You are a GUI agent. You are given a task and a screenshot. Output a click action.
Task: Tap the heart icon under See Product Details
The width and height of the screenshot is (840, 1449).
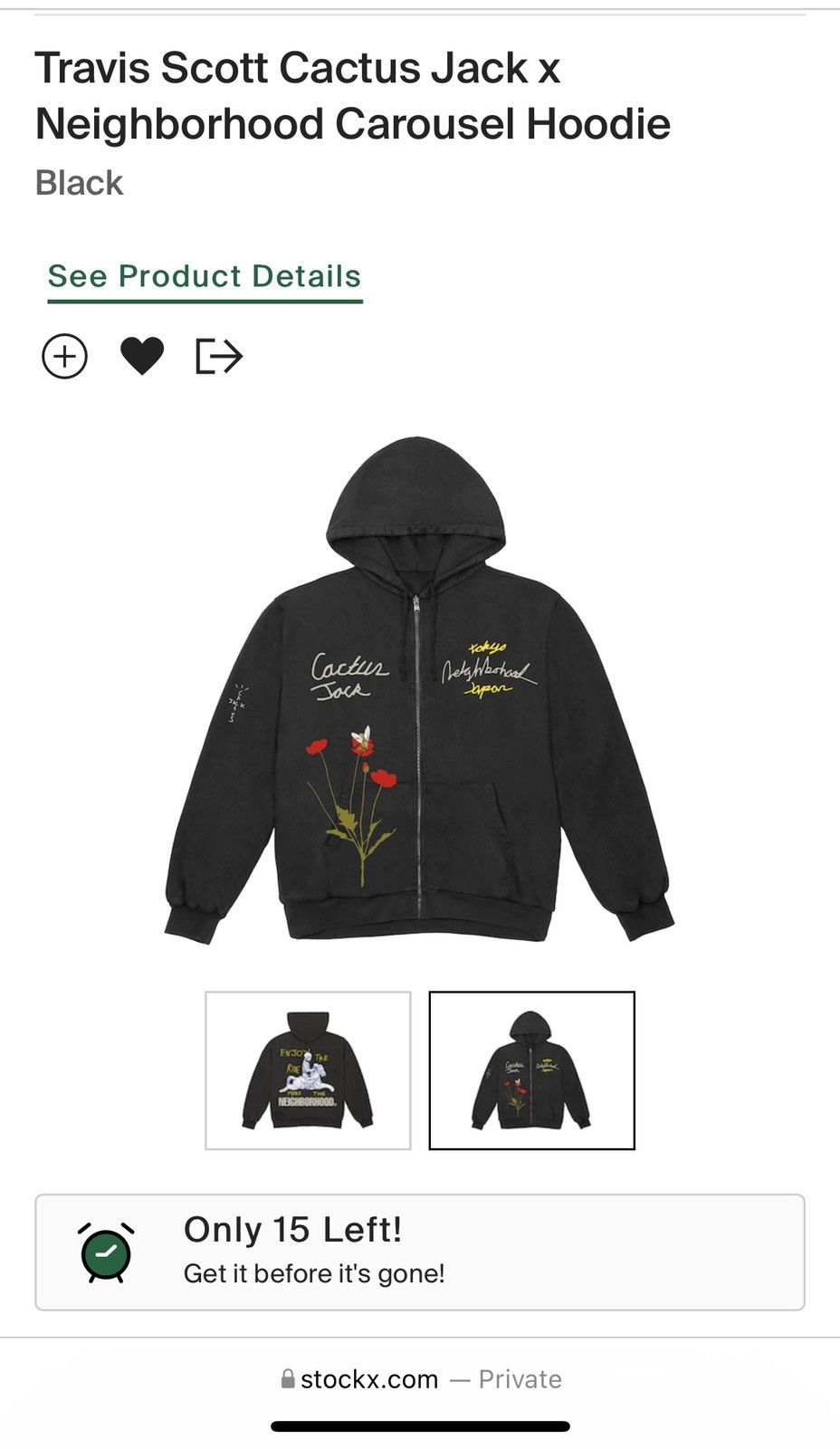[x=143, y=356]
